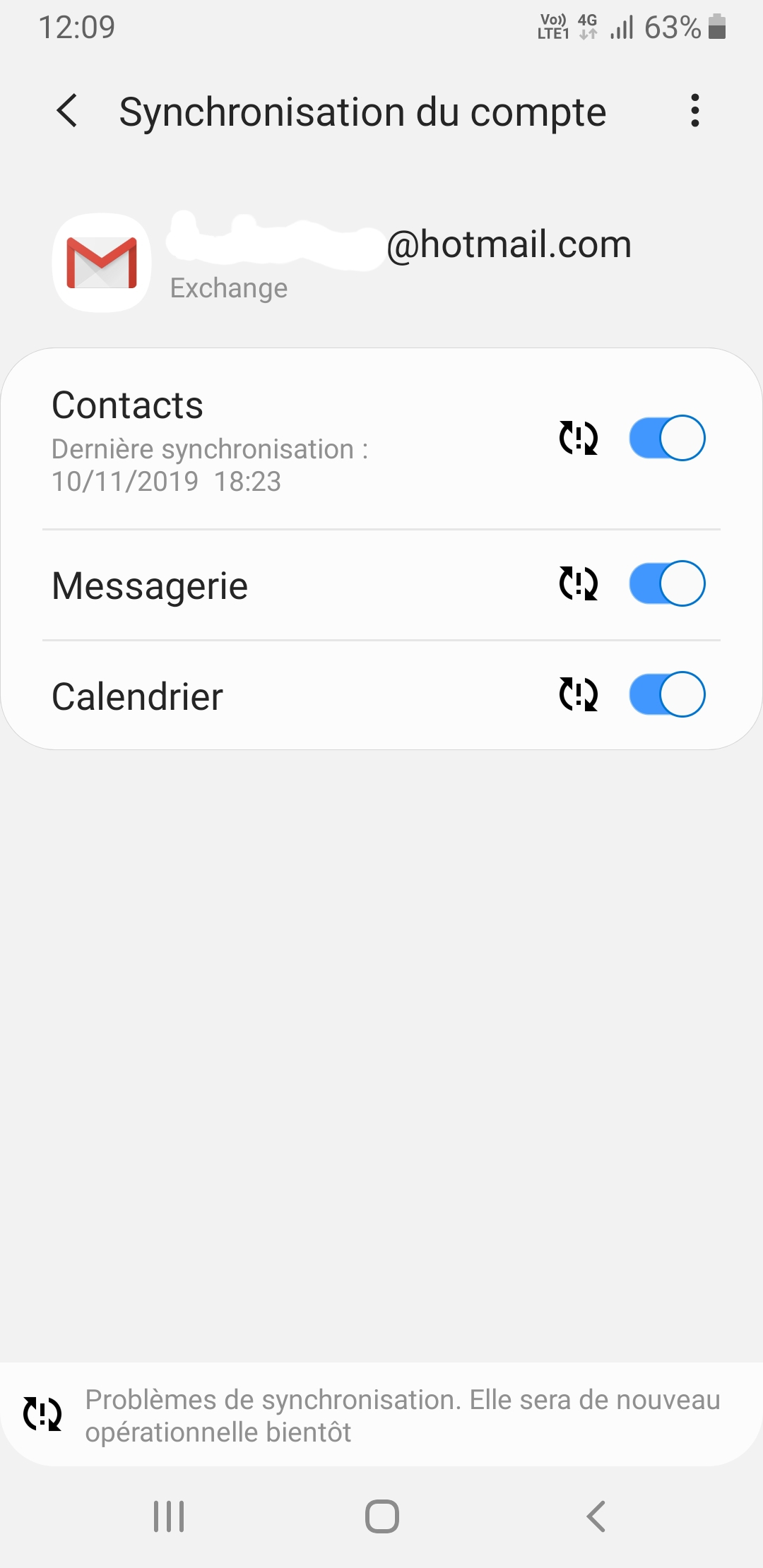Go back from Synchronisation du compte
Screen dimensions: 763x1568
(x=67, y=111)
